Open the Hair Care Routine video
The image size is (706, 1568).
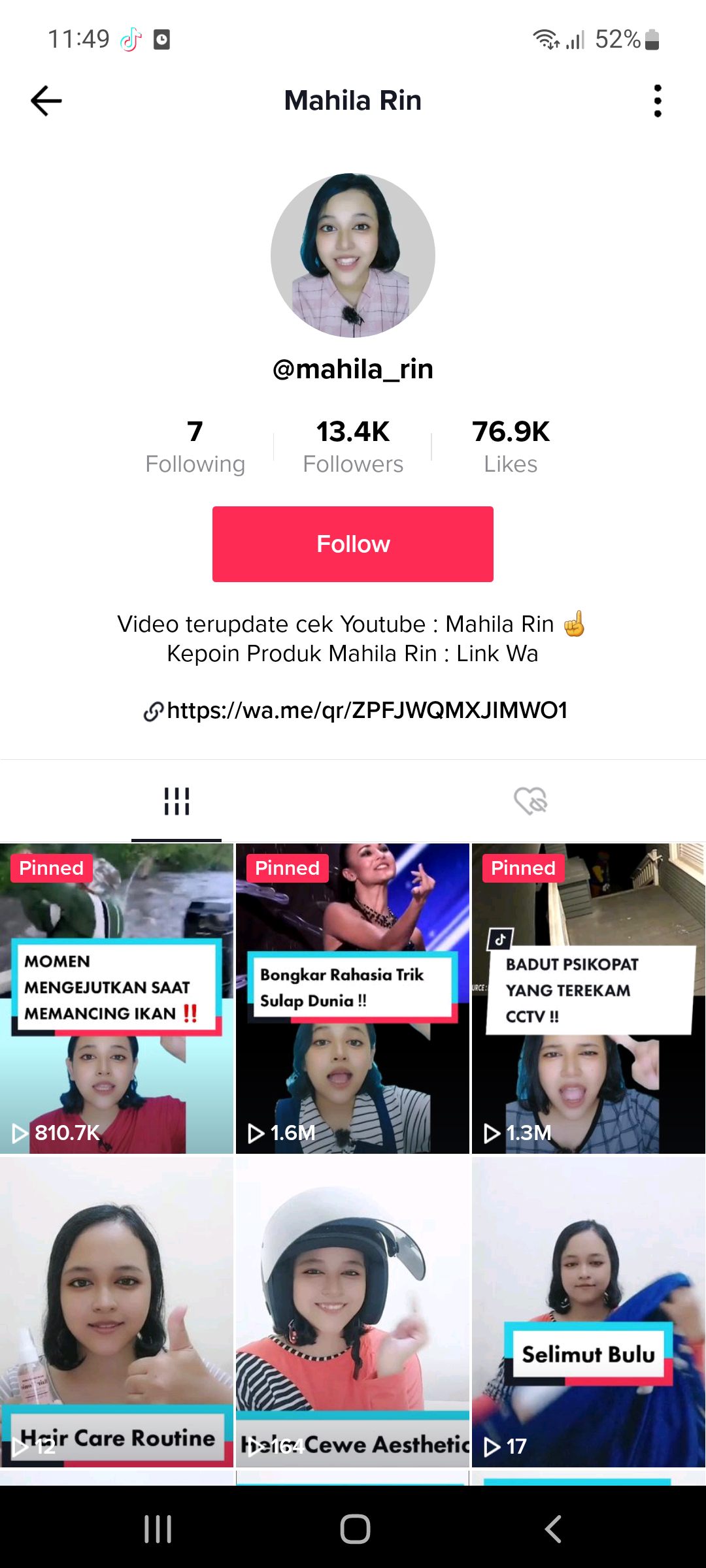coord(116,1312)
